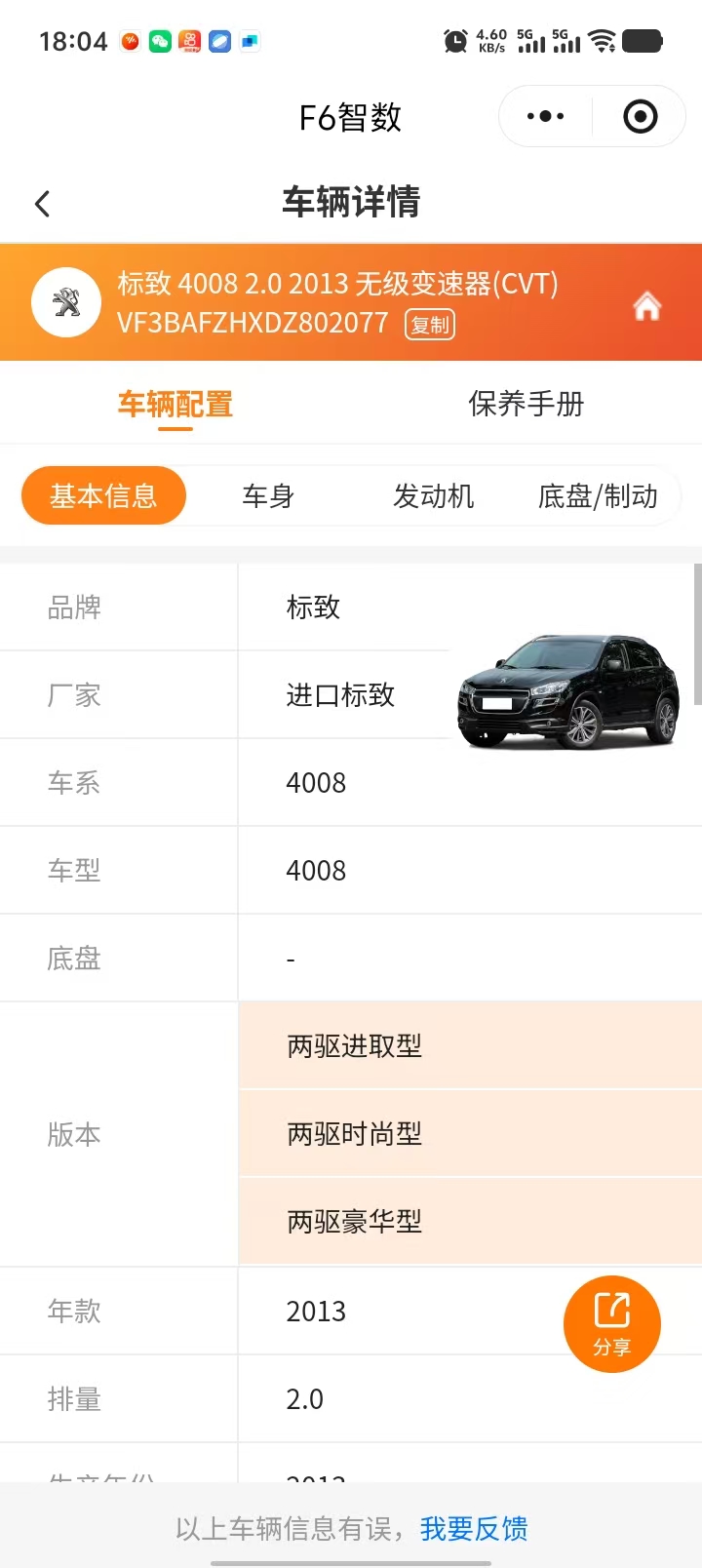Select the 基本信息 chip
The height and width of the screenshot is (1568, 702).
pos(103,496)
